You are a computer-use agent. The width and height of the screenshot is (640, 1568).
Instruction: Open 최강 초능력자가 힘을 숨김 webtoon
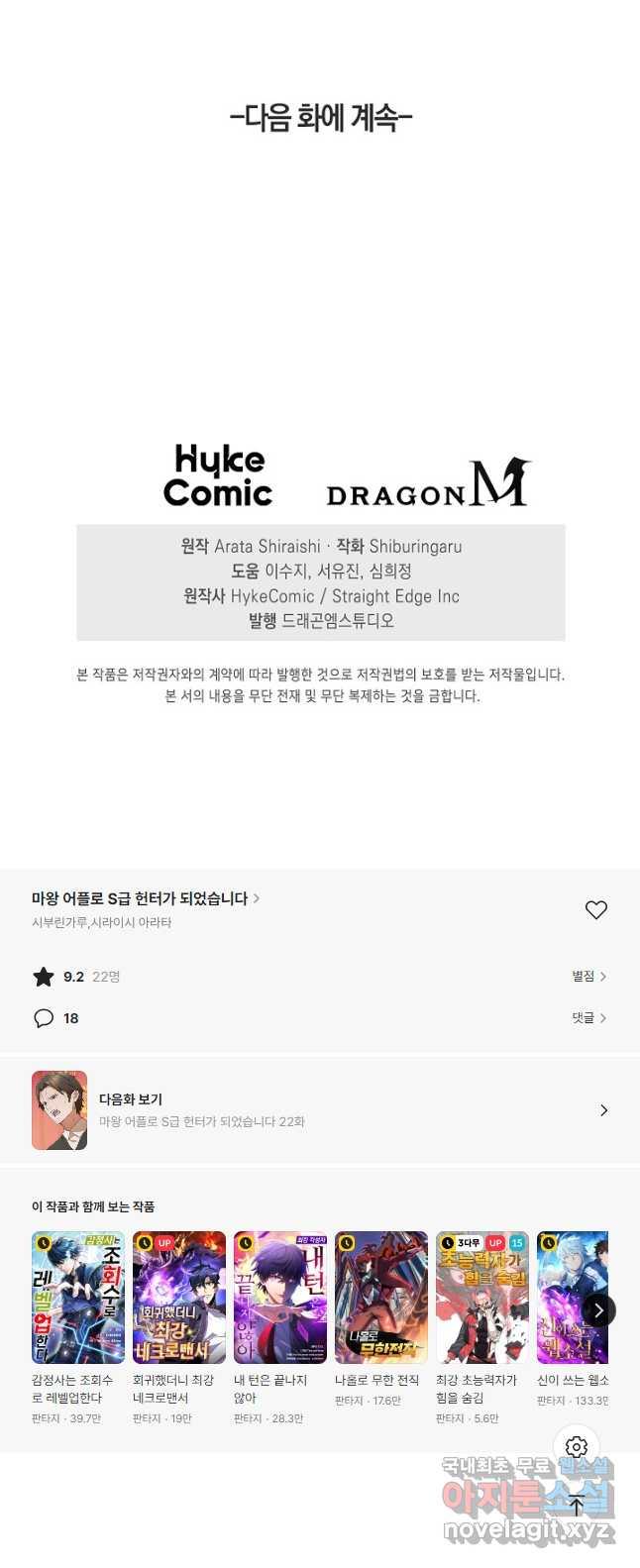[x=481, y=1298]
